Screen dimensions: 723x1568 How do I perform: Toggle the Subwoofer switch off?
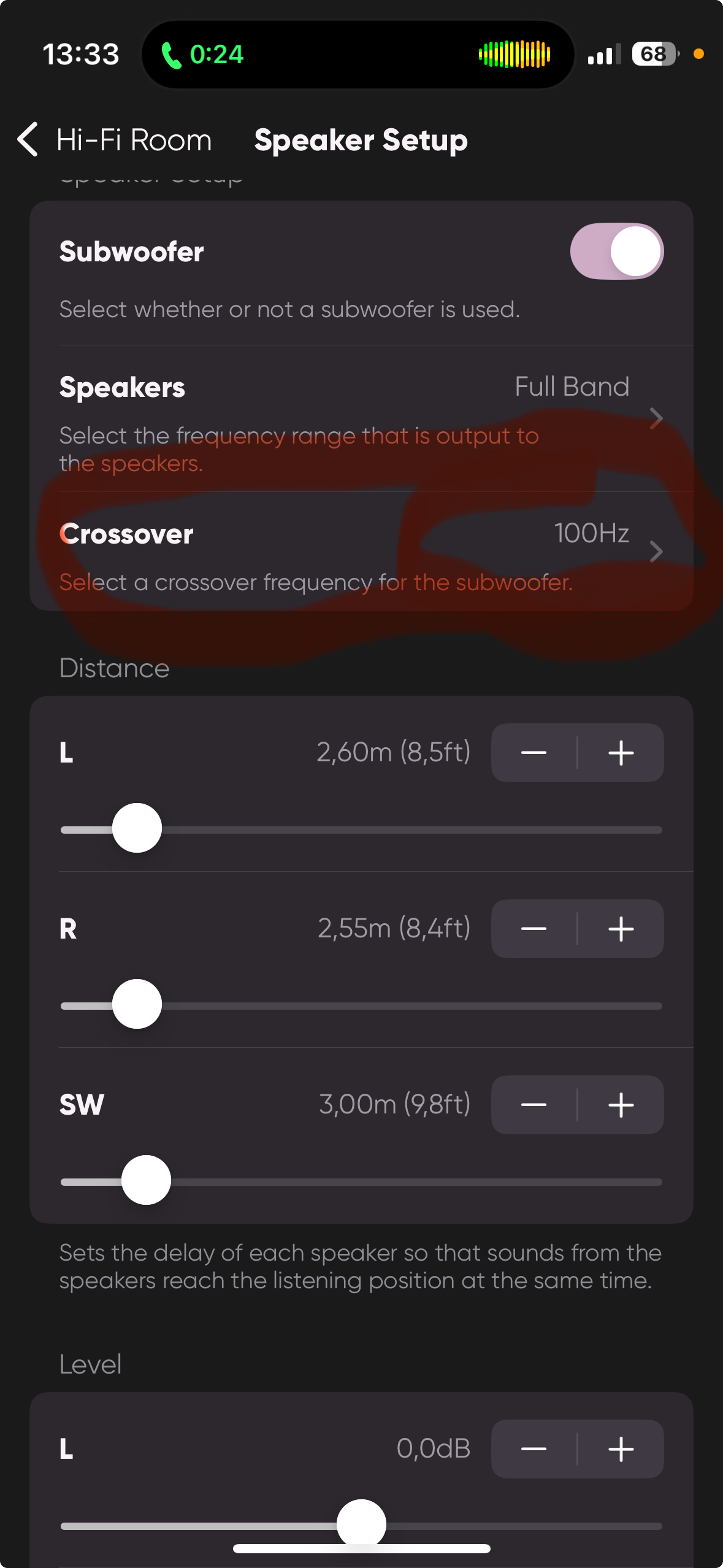tap(616, 251)
